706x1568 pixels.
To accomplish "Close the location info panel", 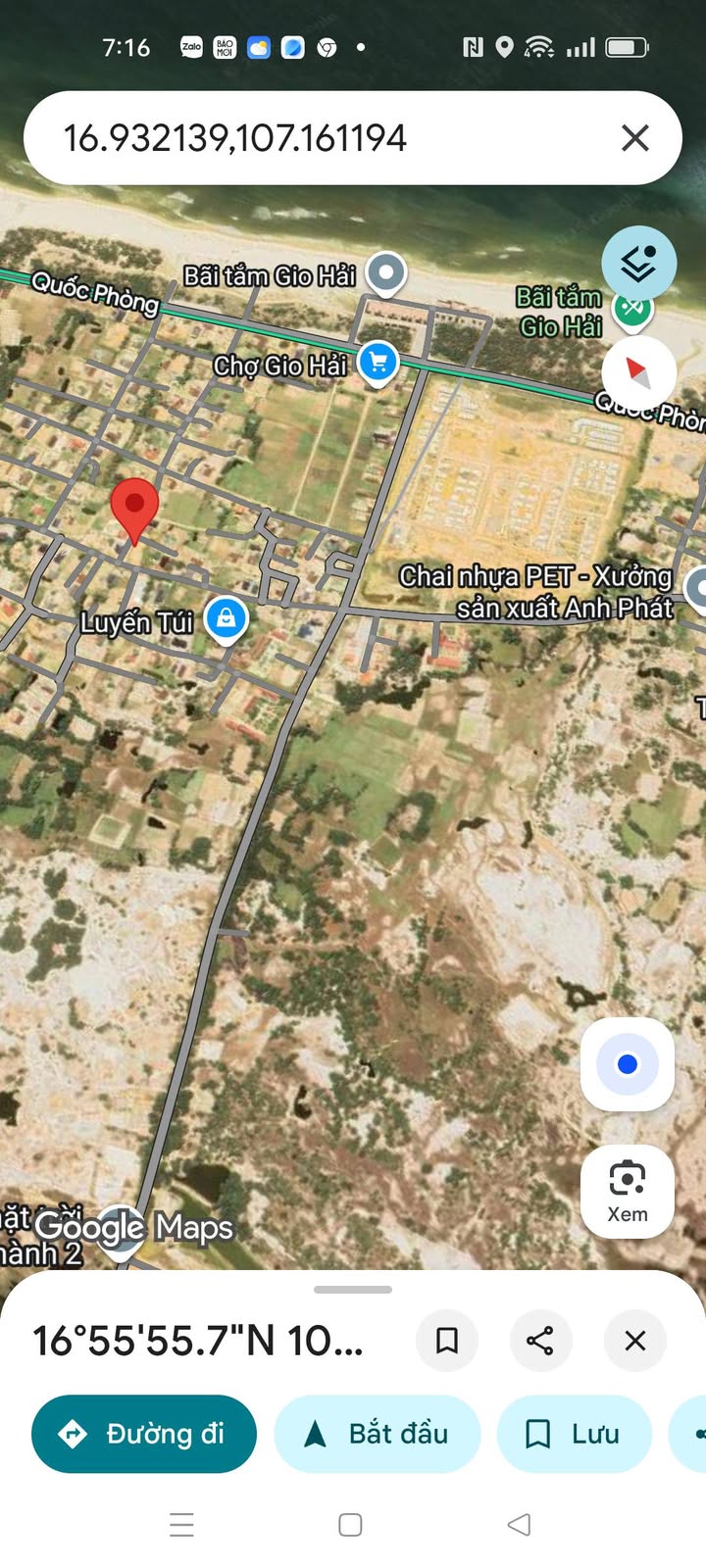I will coord(635,1340).
